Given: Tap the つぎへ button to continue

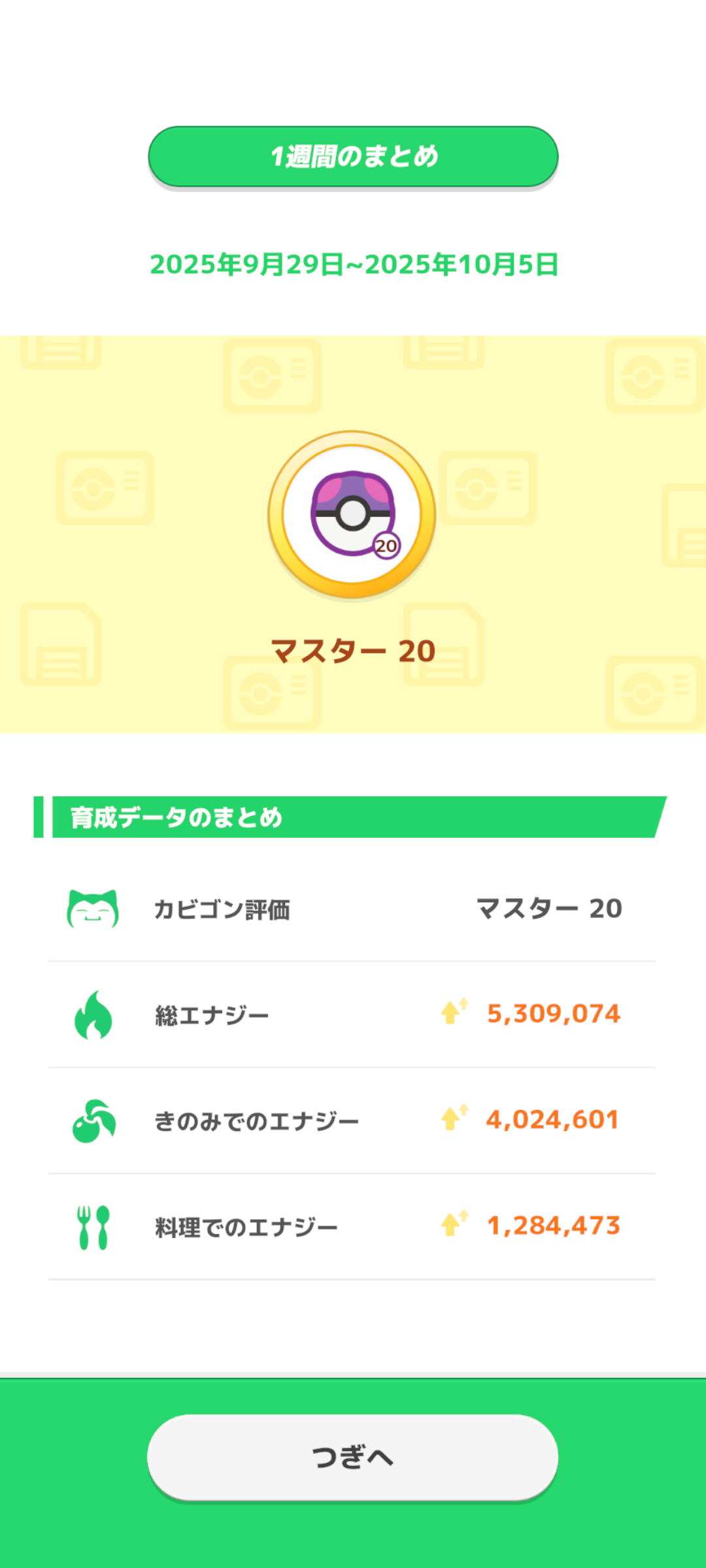Looking at the screenshot, I should click(x=352, y=1457).
